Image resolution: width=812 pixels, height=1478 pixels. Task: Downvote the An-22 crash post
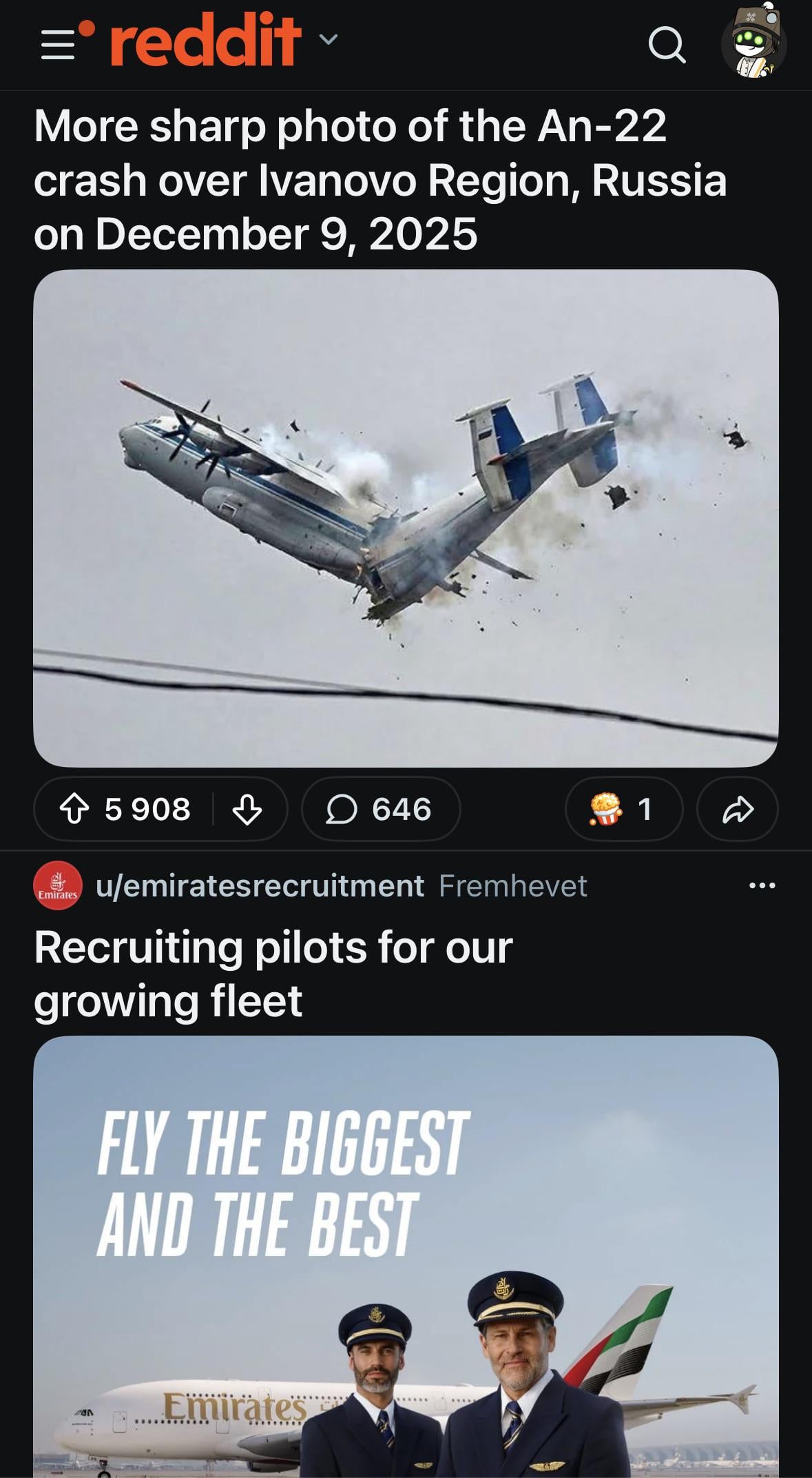pos(247,809)
